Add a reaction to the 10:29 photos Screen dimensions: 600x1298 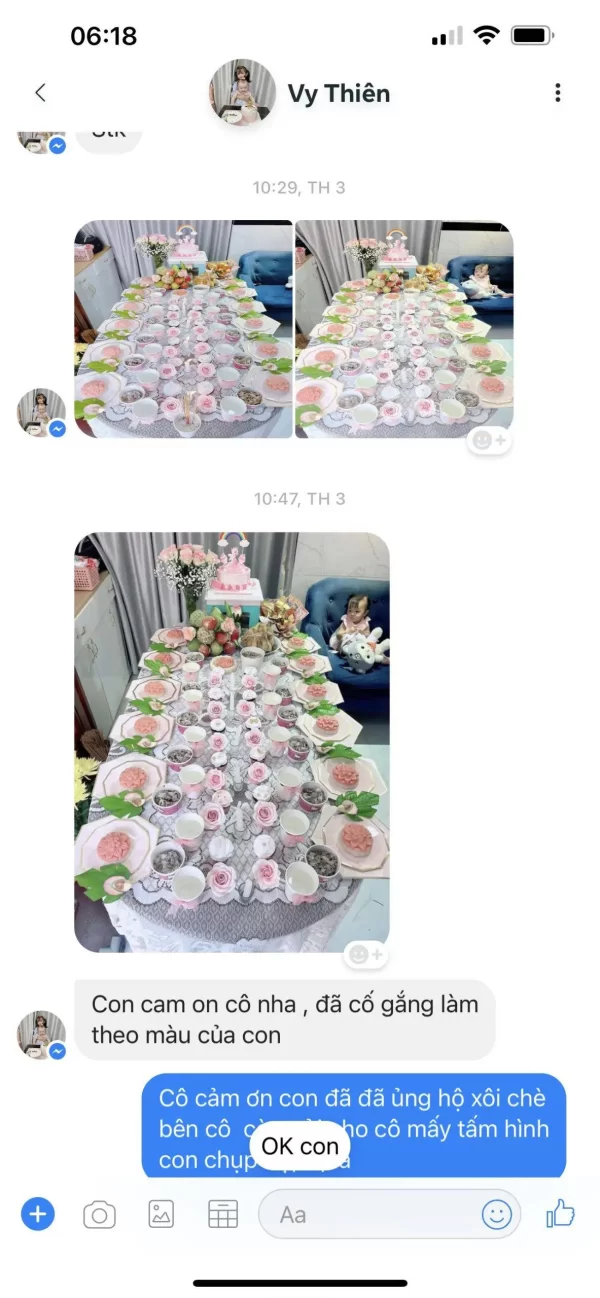[x=489, y=440]
